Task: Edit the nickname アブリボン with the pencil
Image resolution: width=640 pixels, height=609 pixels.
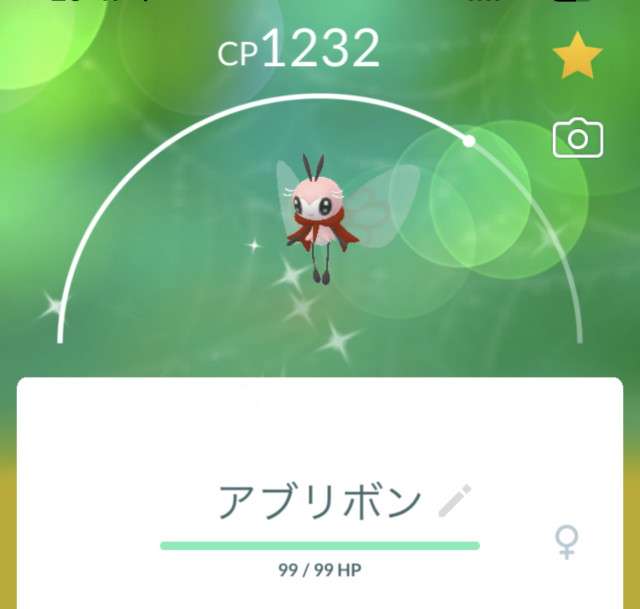Action: 456,501
